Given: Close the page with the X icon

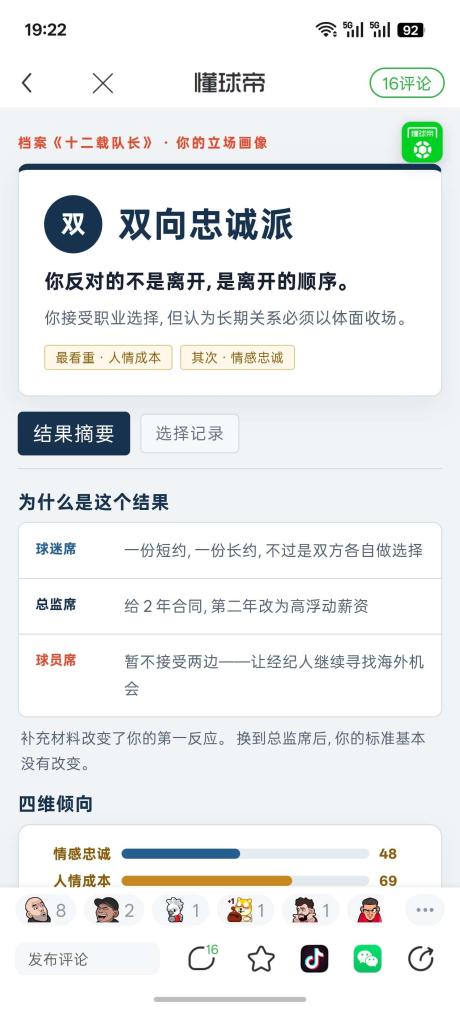Looking at the screenshot, I should (103, 83).
